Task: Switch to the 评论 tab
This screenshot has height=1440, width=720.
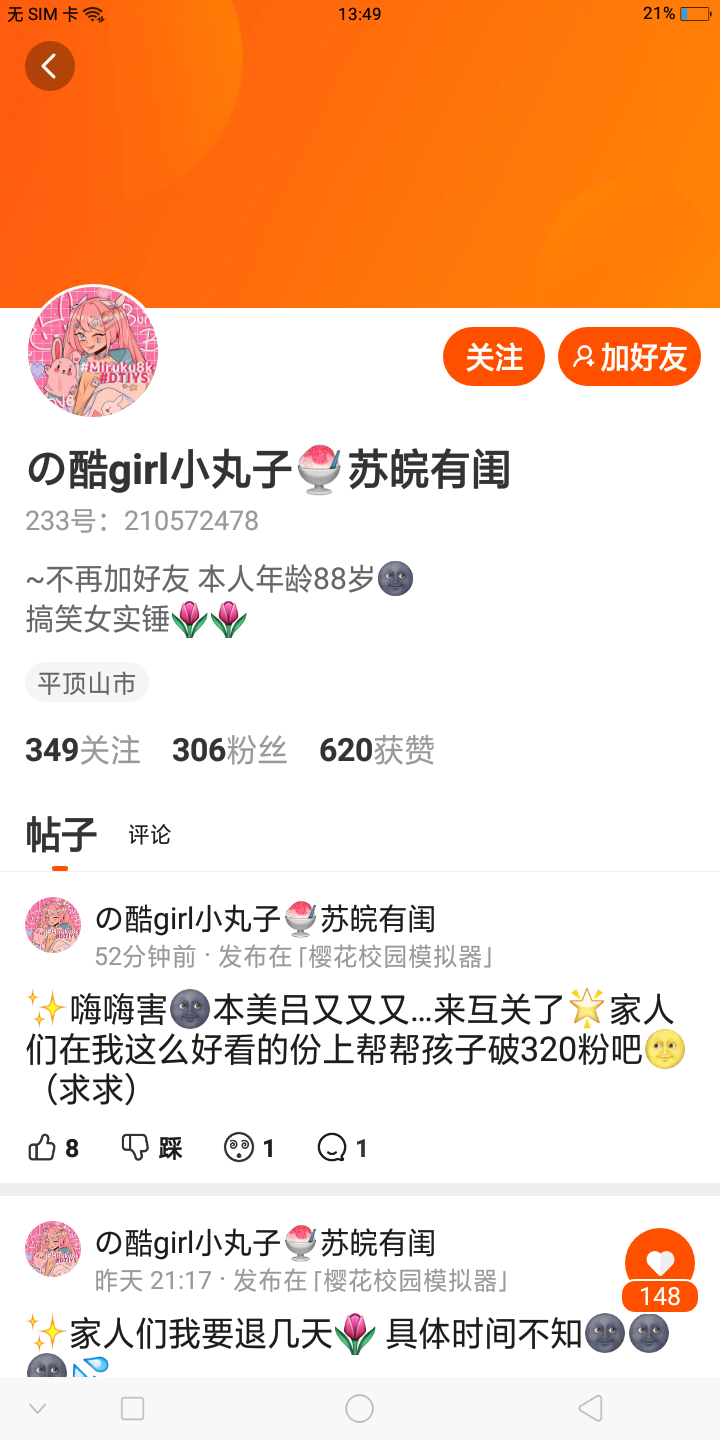Action: click(x=150, y=835)
